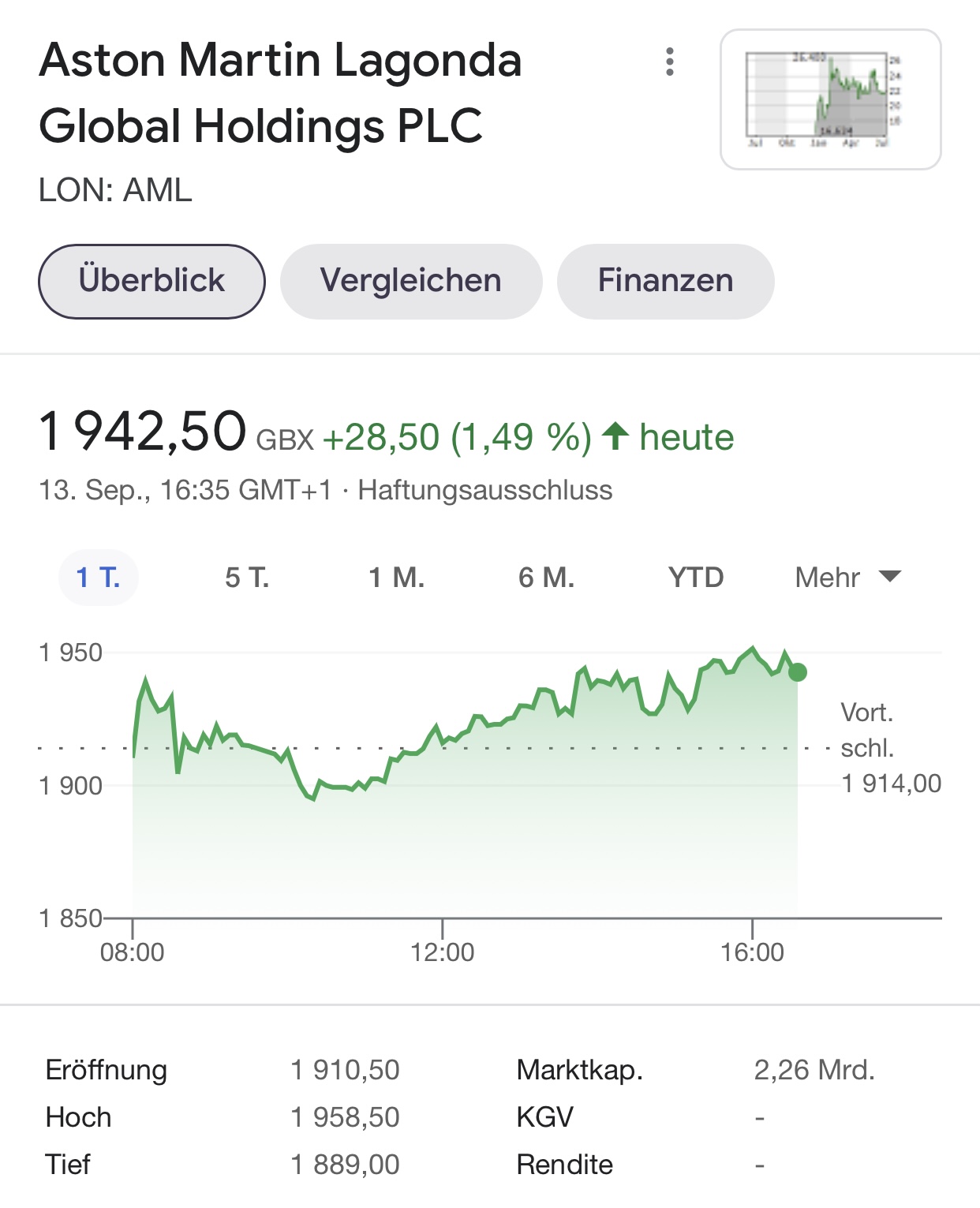Expand the Mehr range dropdown
The height and width of the screenshot is (1208, 980).
847,578
